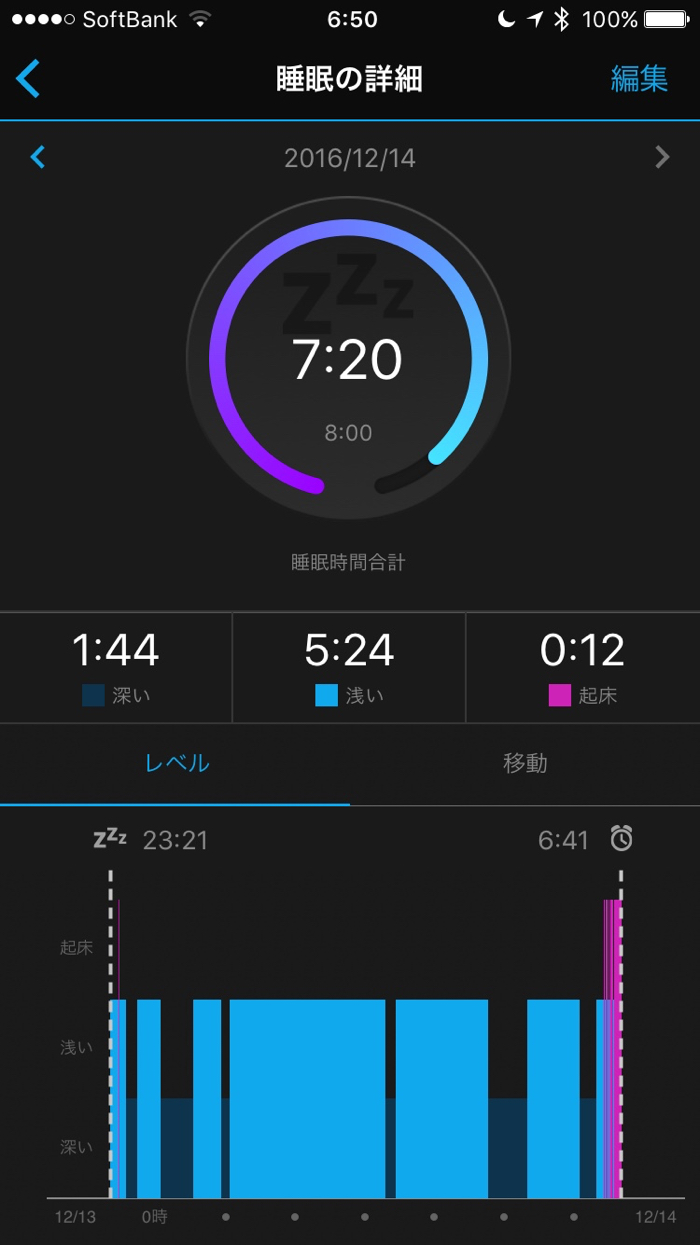Show the previous day's sleep data
Viewport: 700px width, 1245px height.
click(38, 157)
